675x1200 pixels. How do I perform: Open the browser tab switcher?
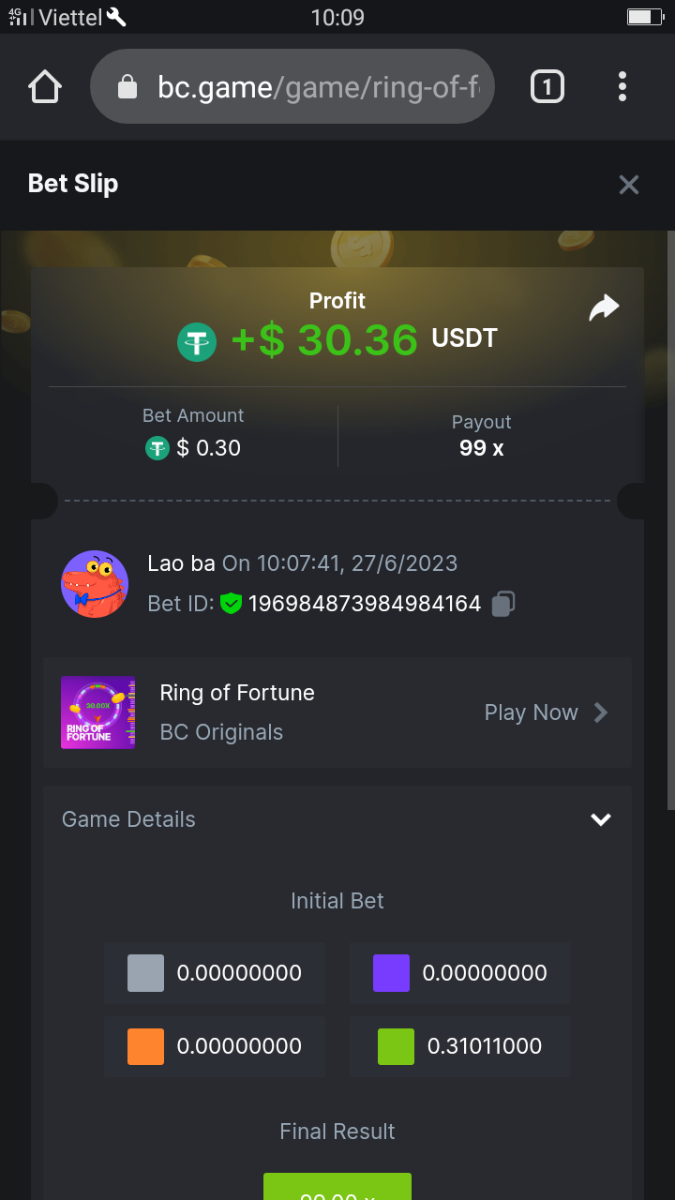pyautogui.click(x=546, y=87)
